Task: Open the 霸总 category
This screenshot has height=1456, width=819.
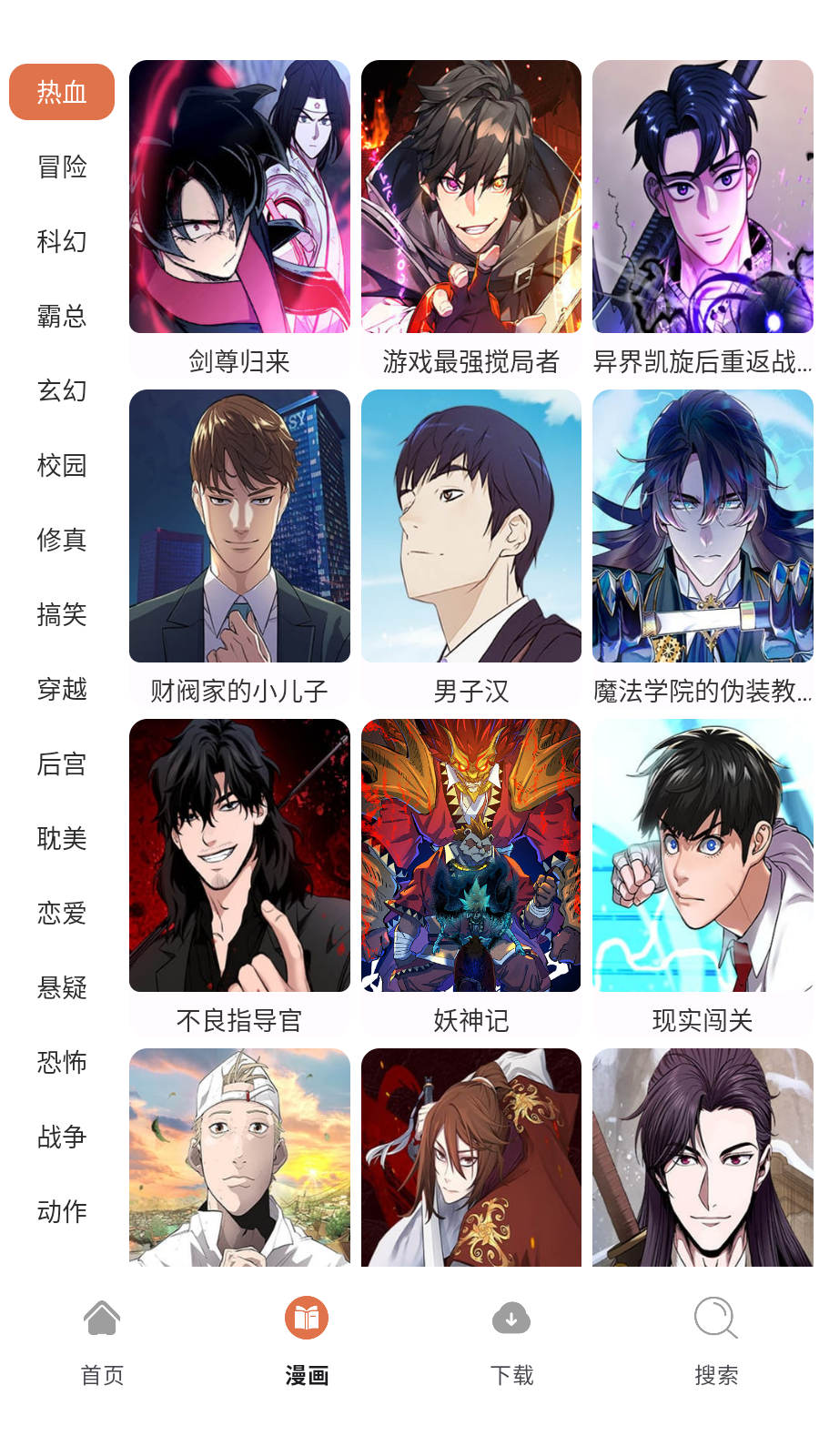Action: [x=62, y=316]
